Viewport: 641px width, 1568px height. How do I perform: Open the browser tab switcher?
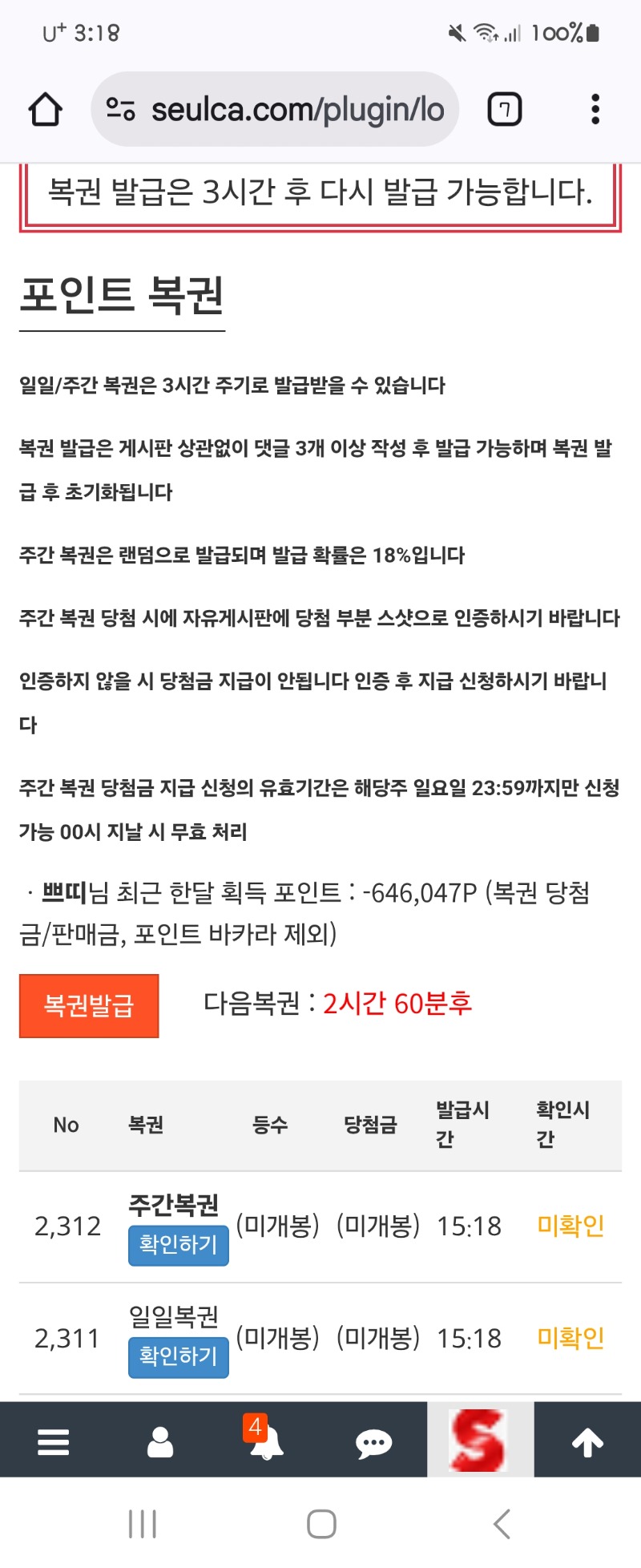point(505,110)
